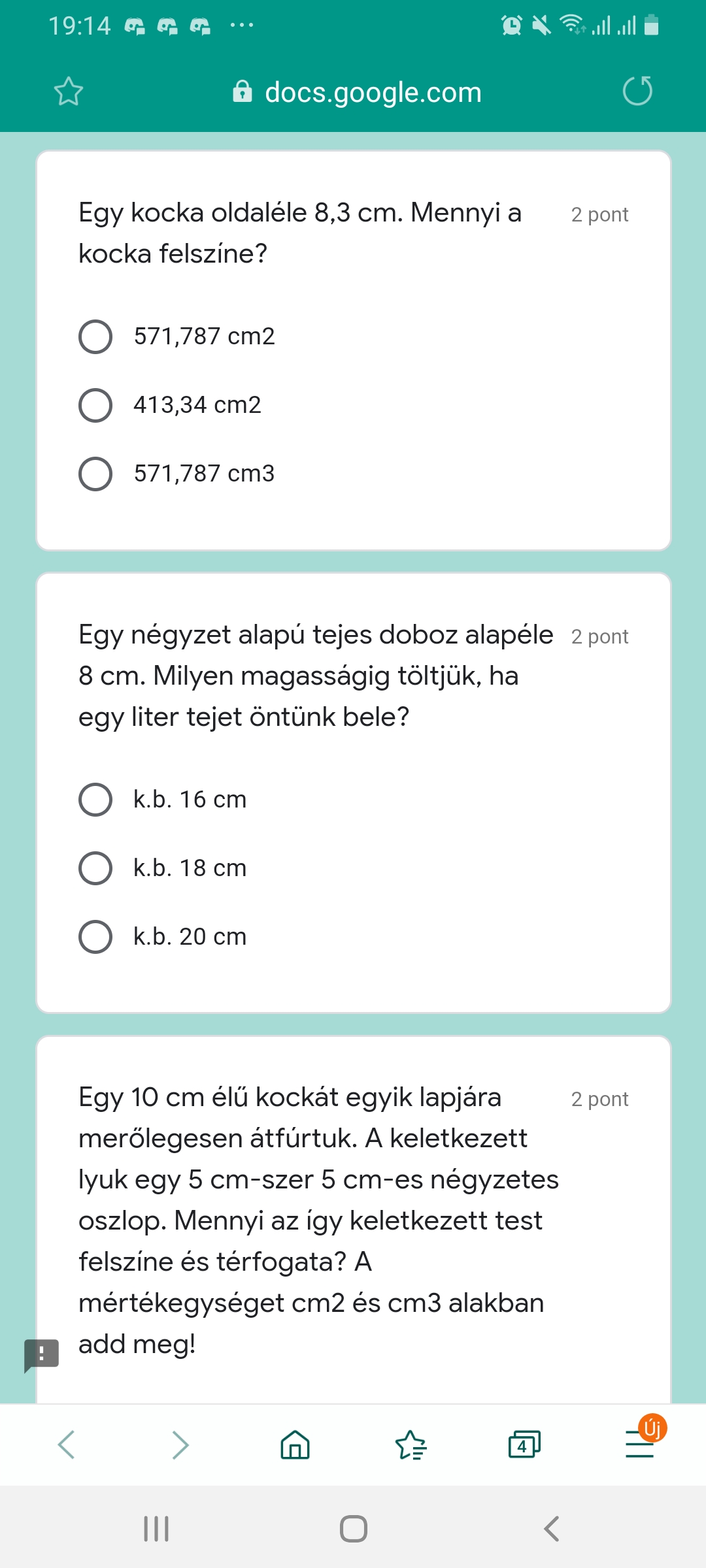
Task: Pick the 571,787 cm3 answer
Action: 95,474
